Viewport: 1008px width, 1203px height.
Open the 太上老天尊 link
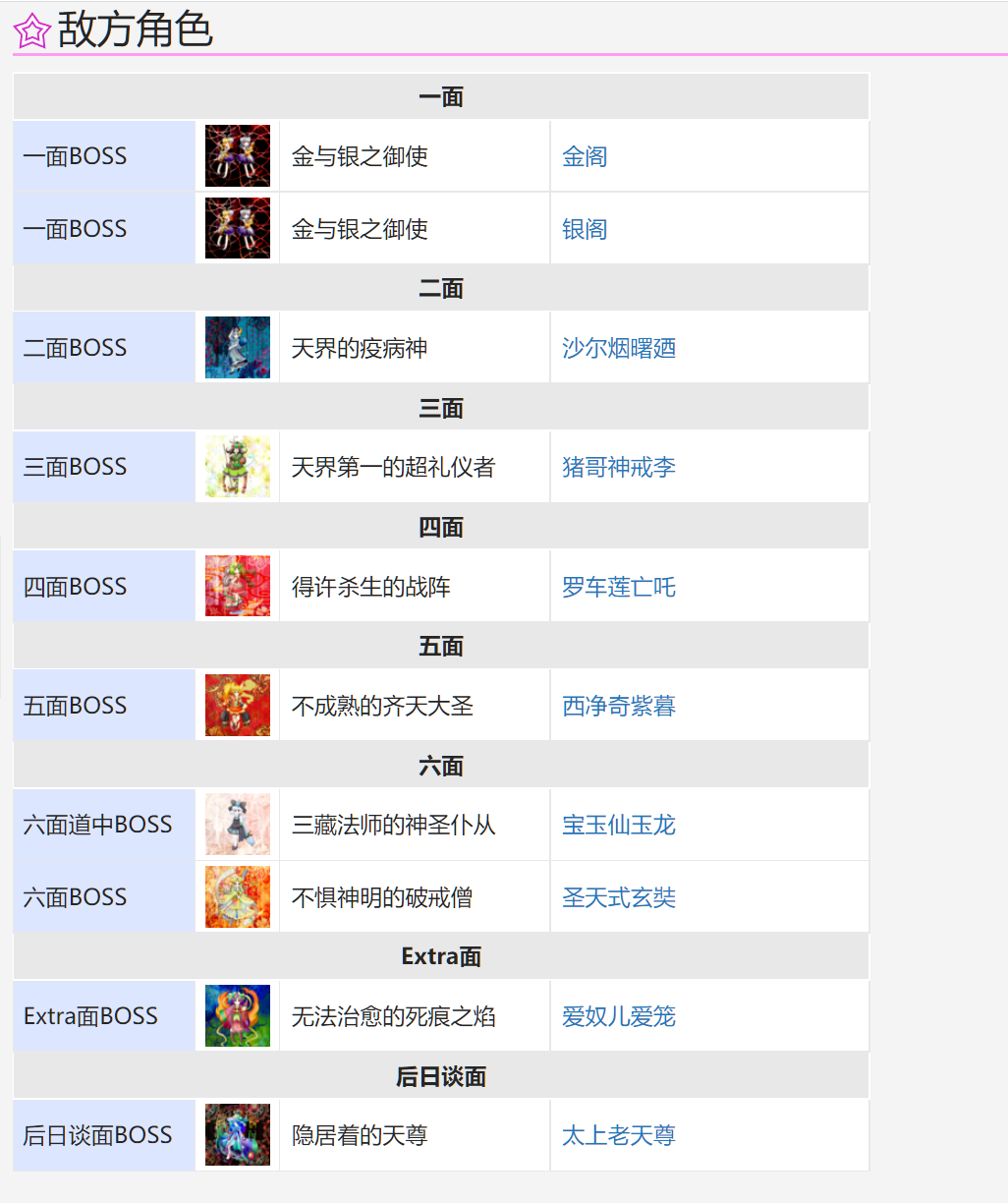click(618, 1135)
